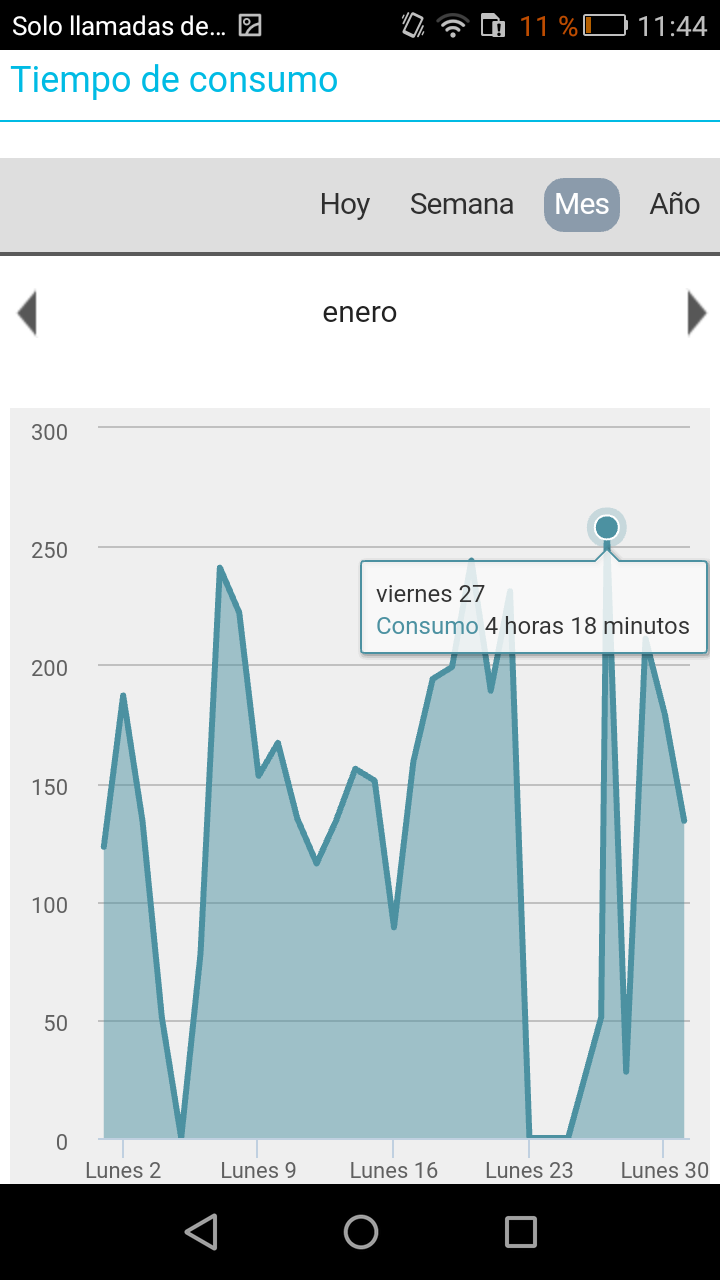Switch to the Semana tab
720x1280 pixels.
(x=461, y=205)
